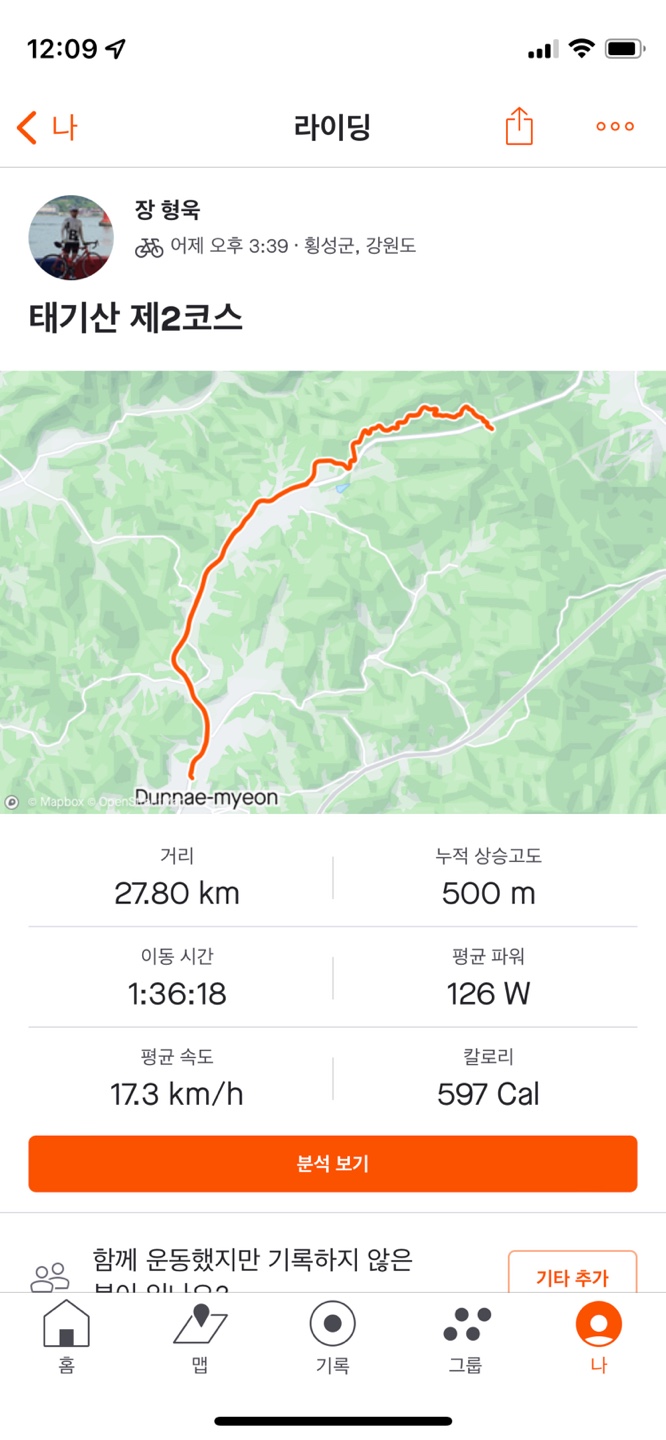This screenshot has height=1440, width=666.
Task: Open the ride route map
Action: 333,592
